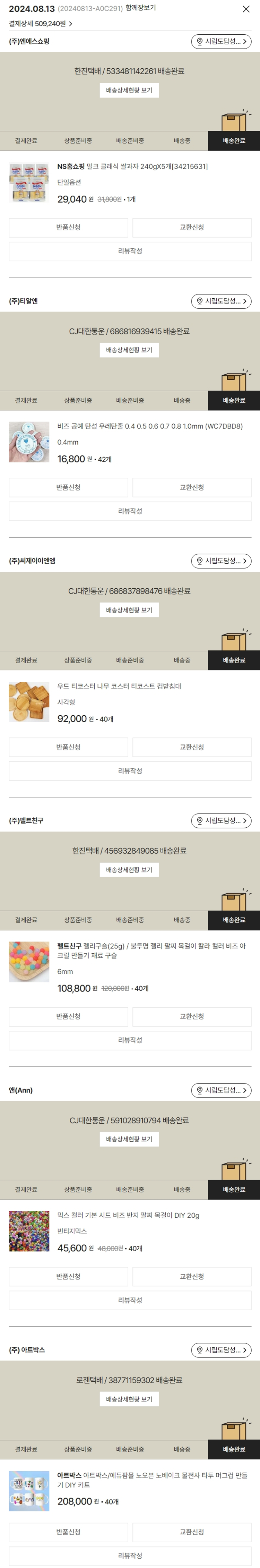Viewport: 260px width, 1568px height.
Task: Open 시립도담성 address for (주)씨제이이엔엠
Action: (x=221, y=561)
